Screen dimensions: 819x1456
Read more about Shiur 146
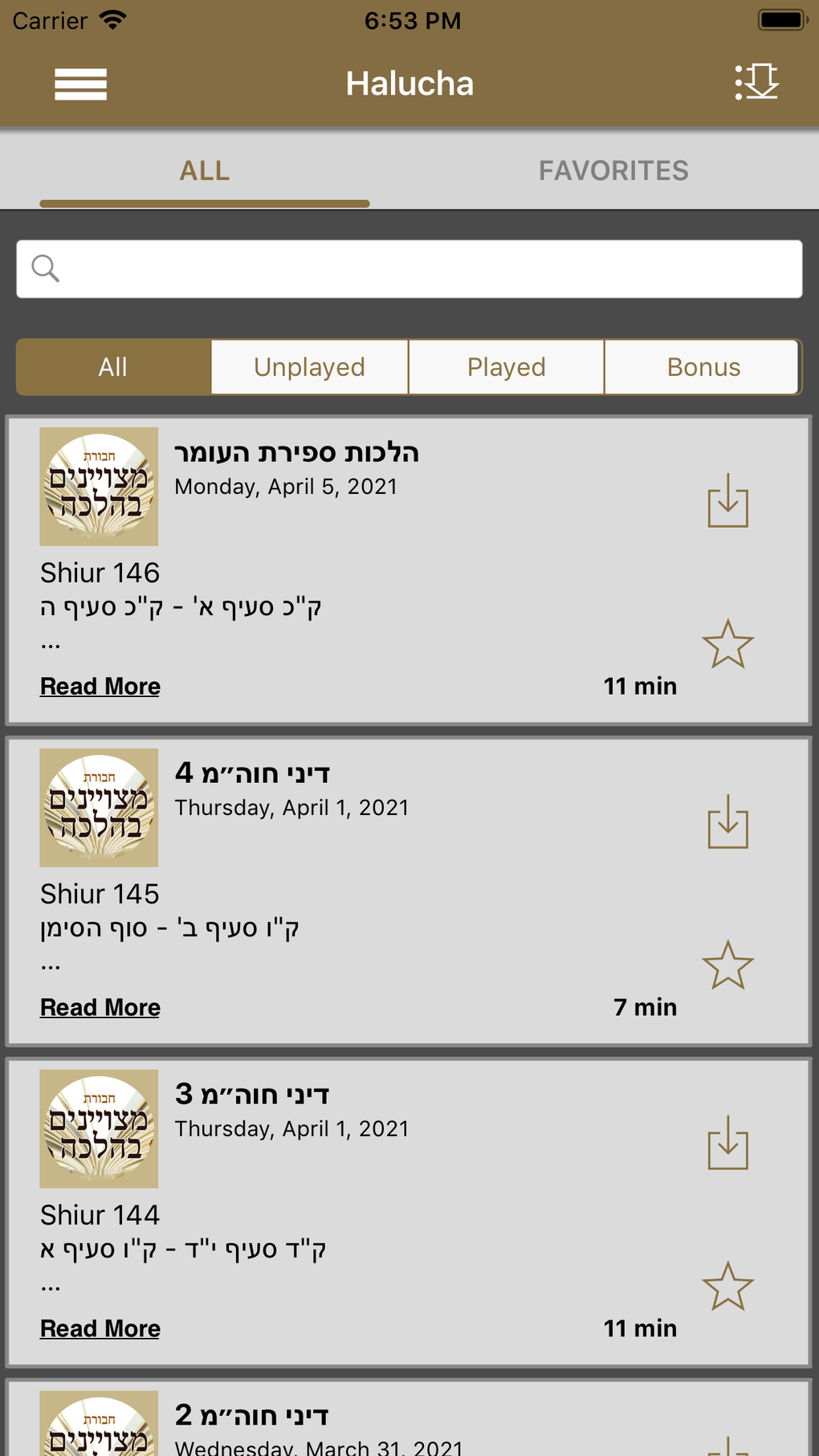click(x=100, y=687)
